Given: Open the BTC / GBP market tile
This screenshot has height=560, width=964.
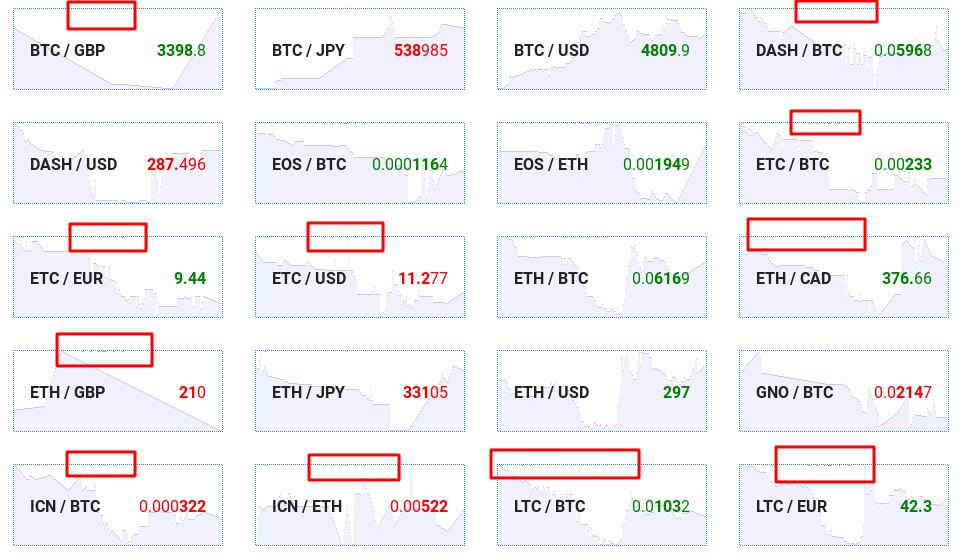Looking at the screenshot, I should (x=118, y=49).
